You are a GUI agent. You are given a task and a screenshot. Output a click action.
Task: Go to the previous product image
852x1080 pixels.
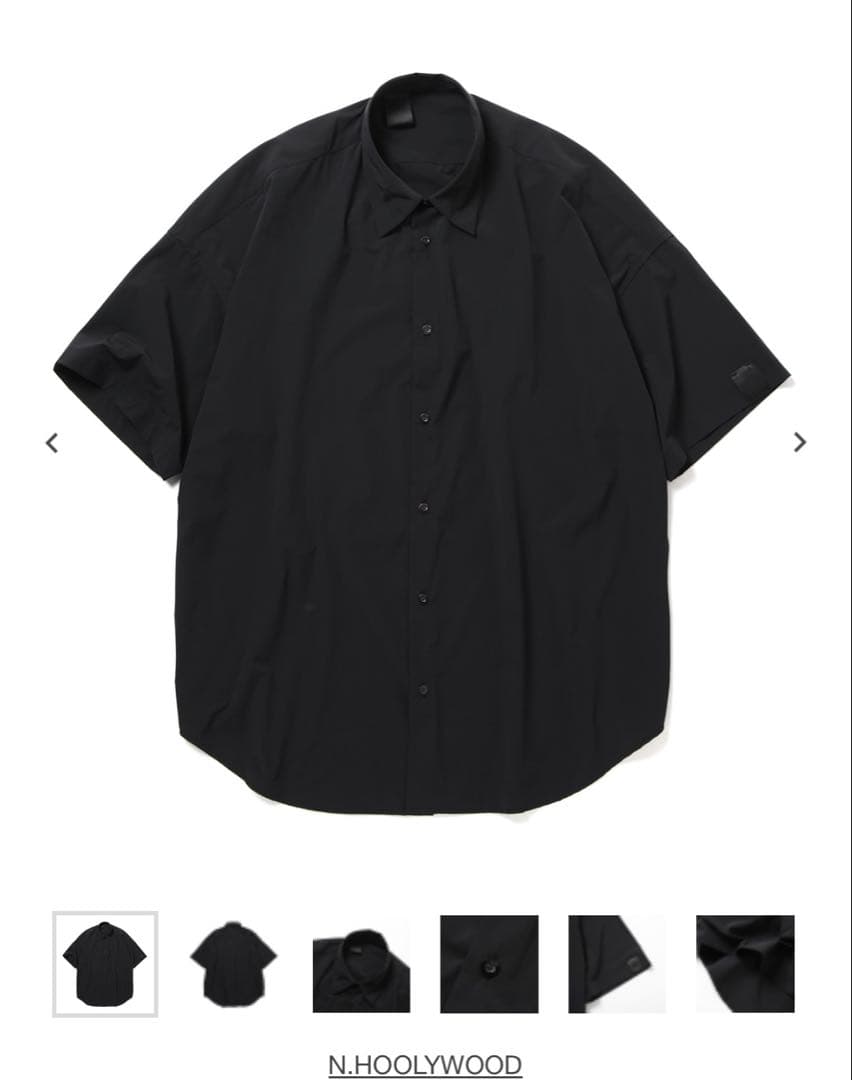(x=53, y=442)
